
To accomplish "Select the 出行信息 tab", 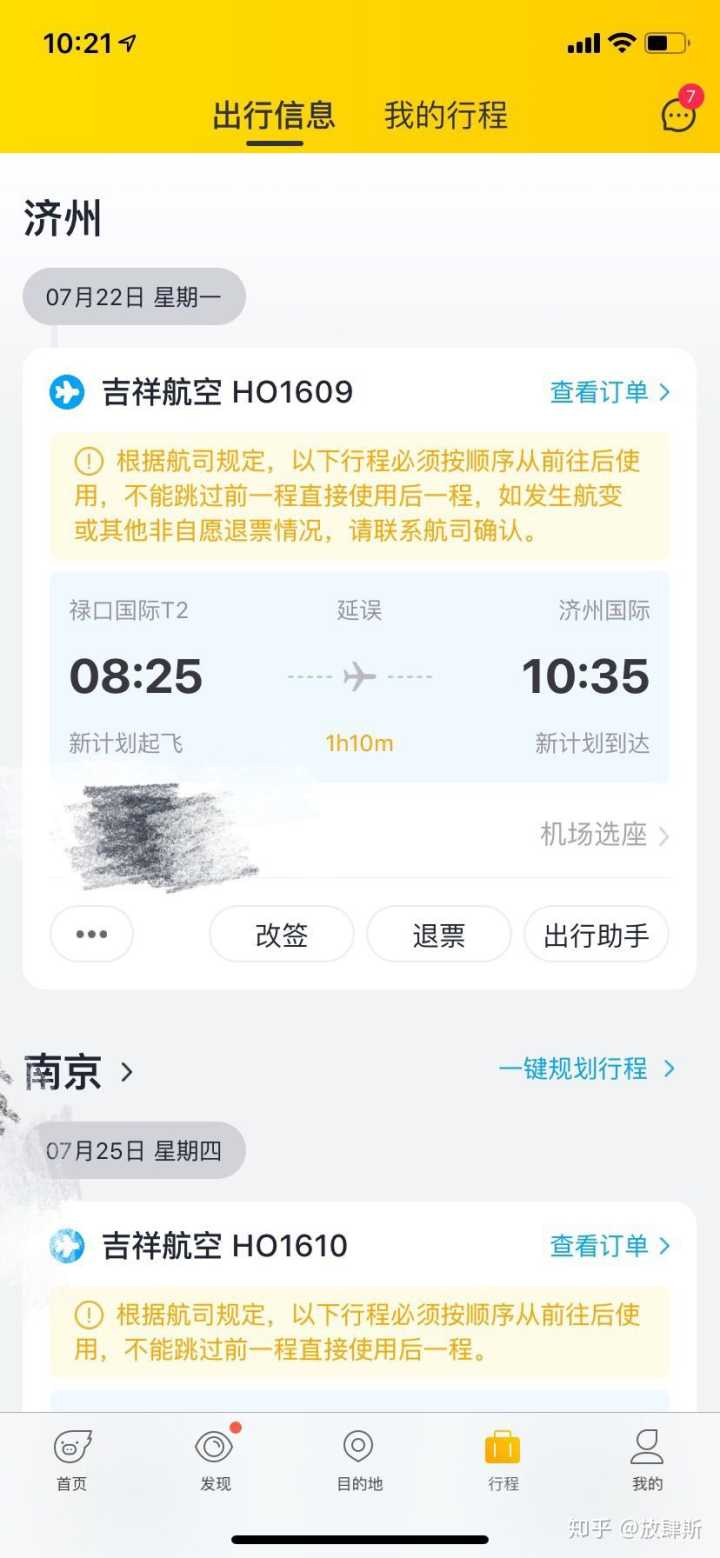I will [x=274, y=115].
